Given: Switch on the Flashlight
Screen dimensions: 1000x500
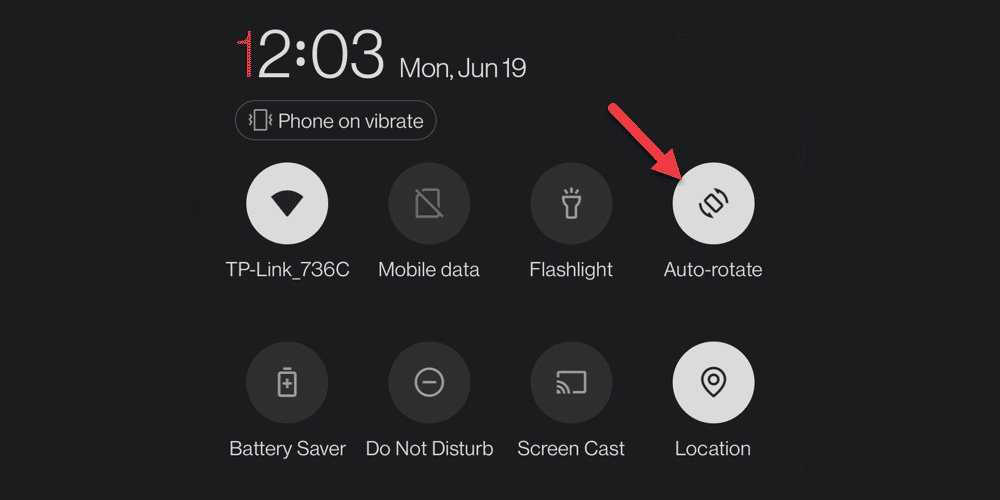Looking at the screenshot, I should click(571, 204).
